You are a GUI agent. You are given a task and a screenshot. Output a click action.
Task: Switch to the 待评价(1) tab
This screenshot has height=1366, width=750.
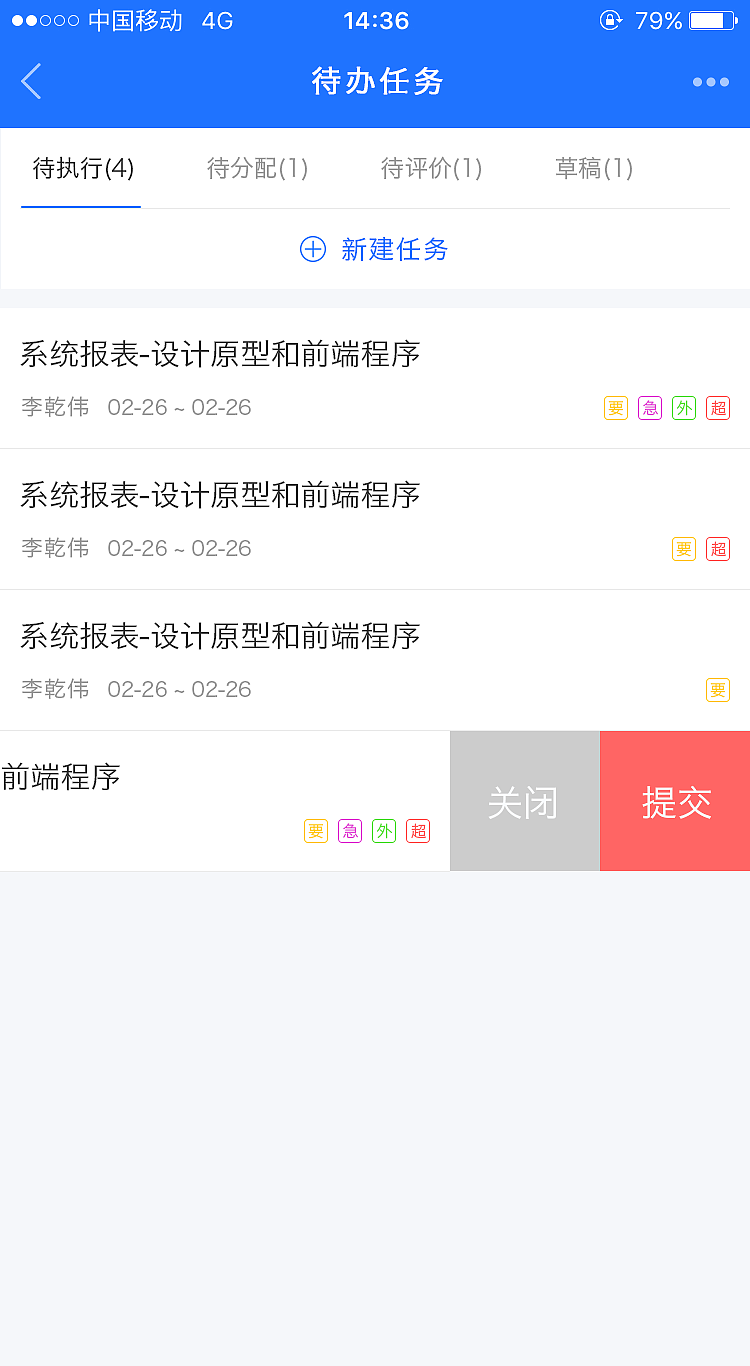point(430,168)
